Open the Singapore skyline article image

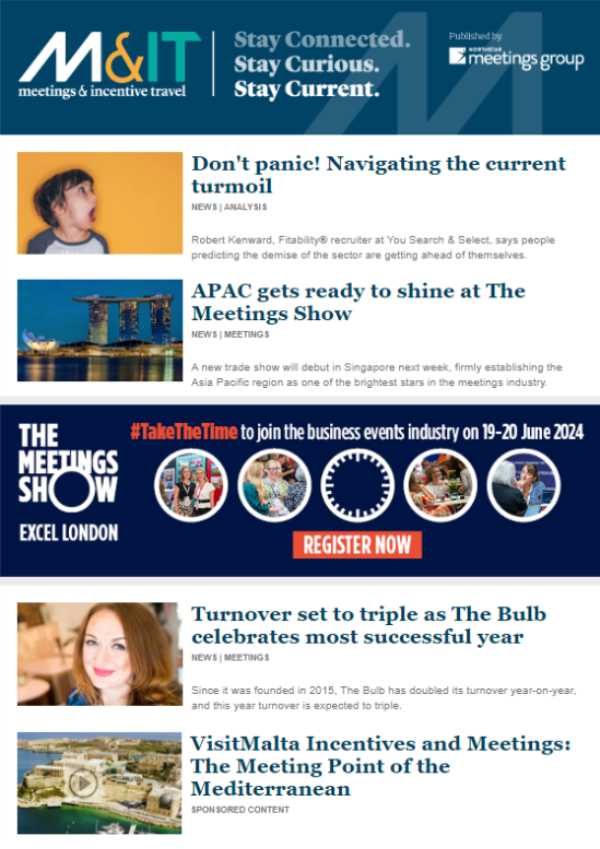(x=100, y=329)
